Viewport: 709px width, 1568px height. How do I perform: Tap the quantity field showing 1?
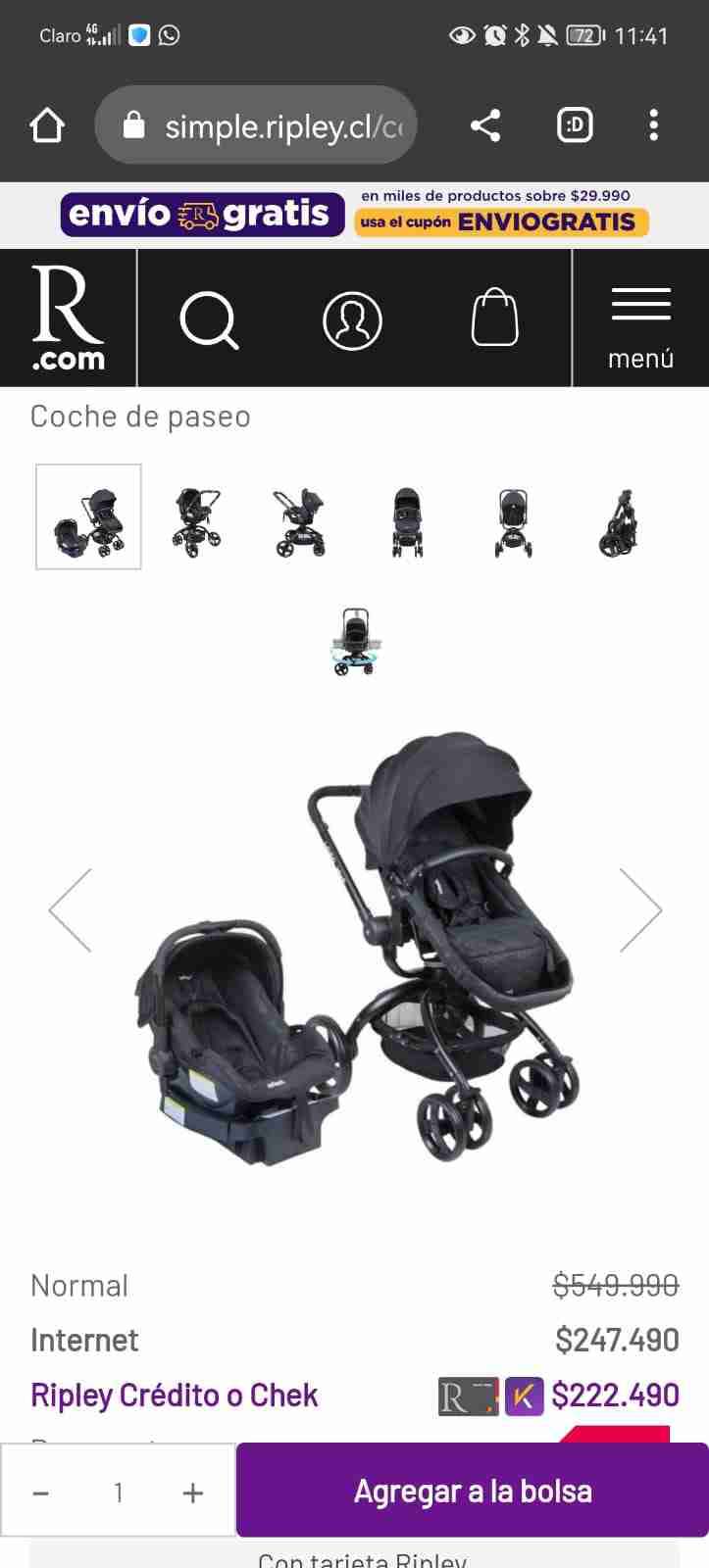118,1491
